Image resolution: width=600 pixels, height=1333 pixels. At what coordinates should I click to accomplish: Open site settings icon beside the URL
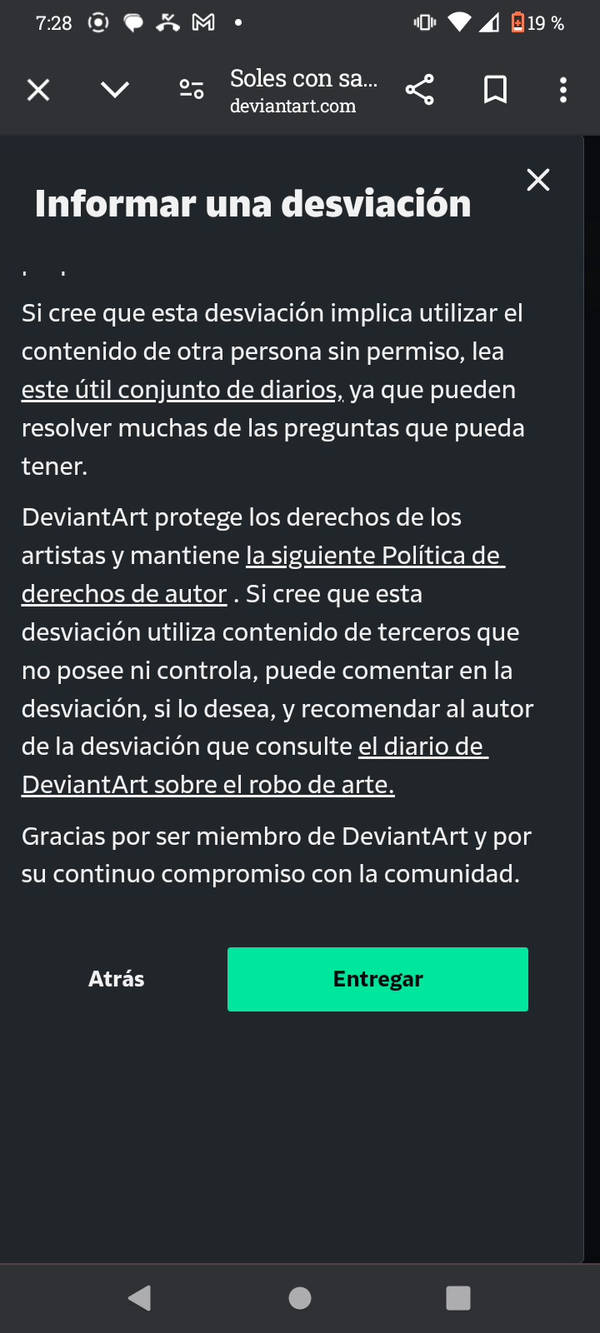tap(191, 91)
